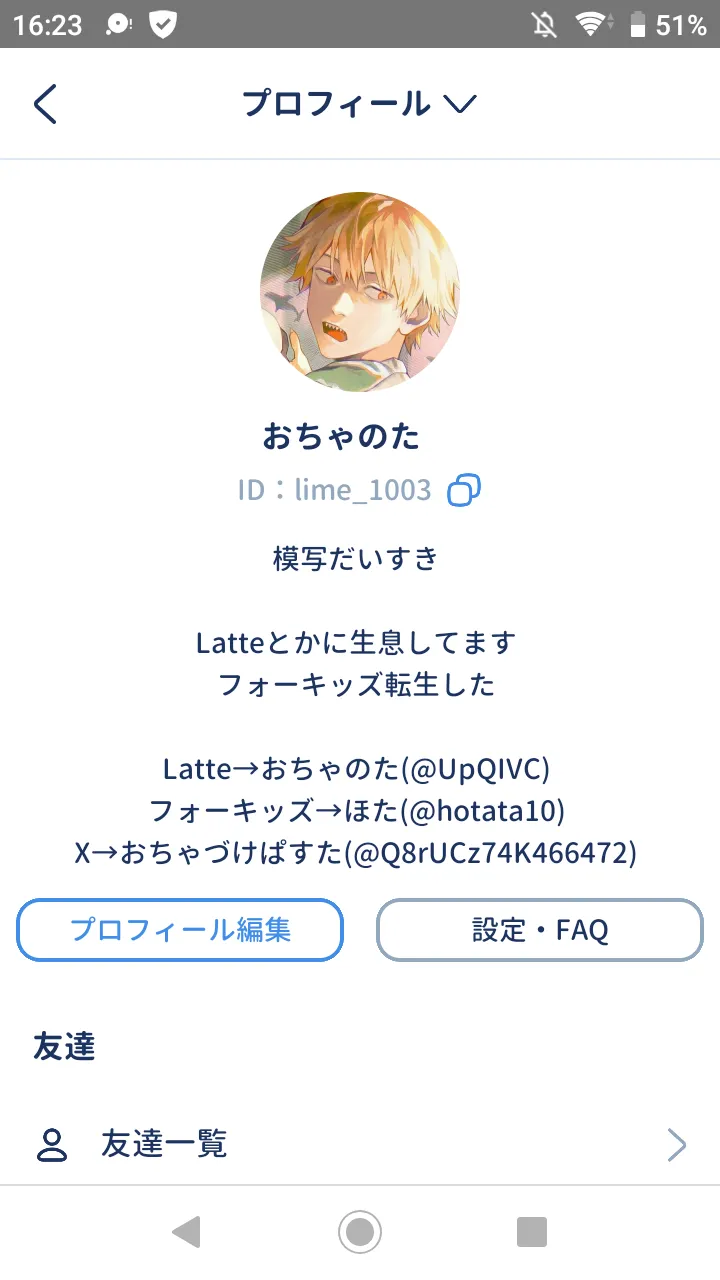Go back using the top-left arrow
The height and width of the screenshot is (1280, 720).
(46, 104)
